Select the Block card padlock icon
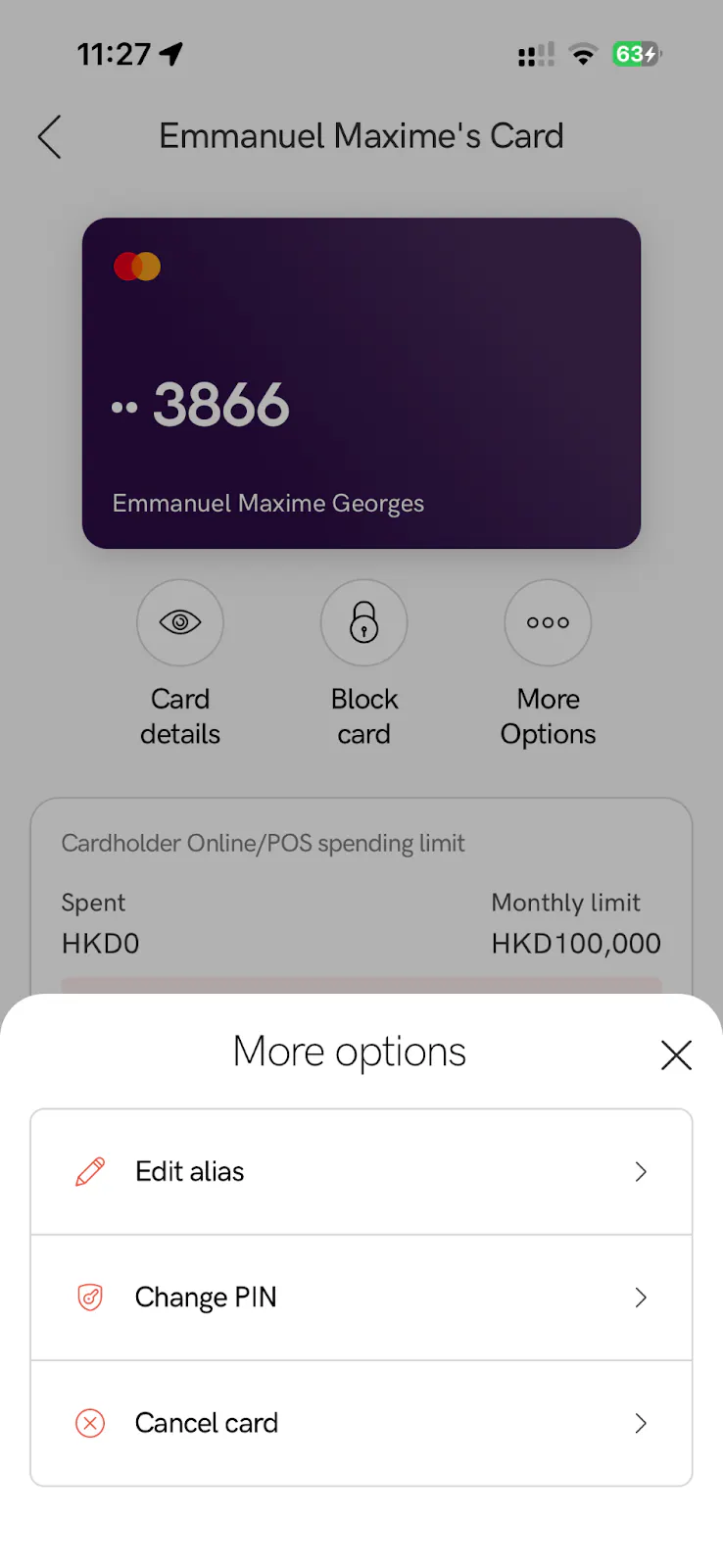The height and width of the screenshot is (1568, 723). click(x=363, y=622)
